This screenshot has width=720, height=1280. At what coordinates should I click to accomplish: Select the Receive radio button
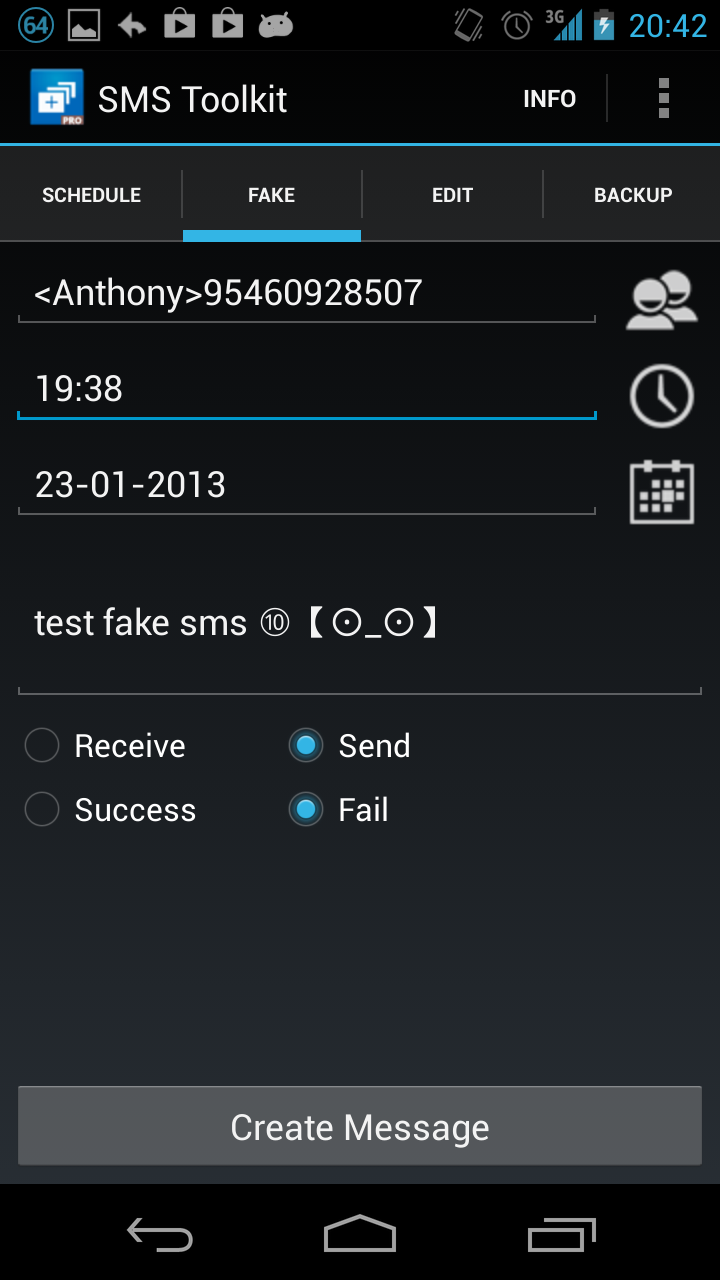click(x=42, y=745)
